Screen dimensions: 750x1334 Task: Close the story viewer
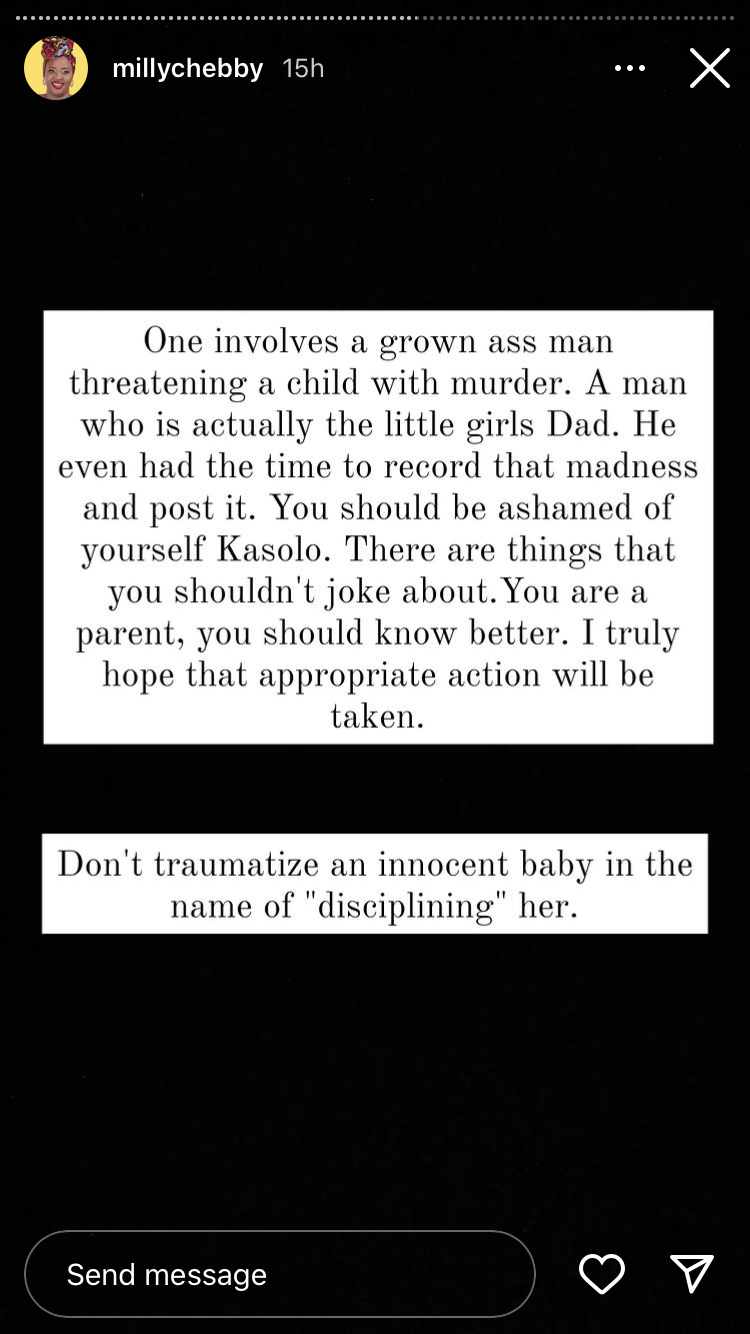(x=710, y=68)
